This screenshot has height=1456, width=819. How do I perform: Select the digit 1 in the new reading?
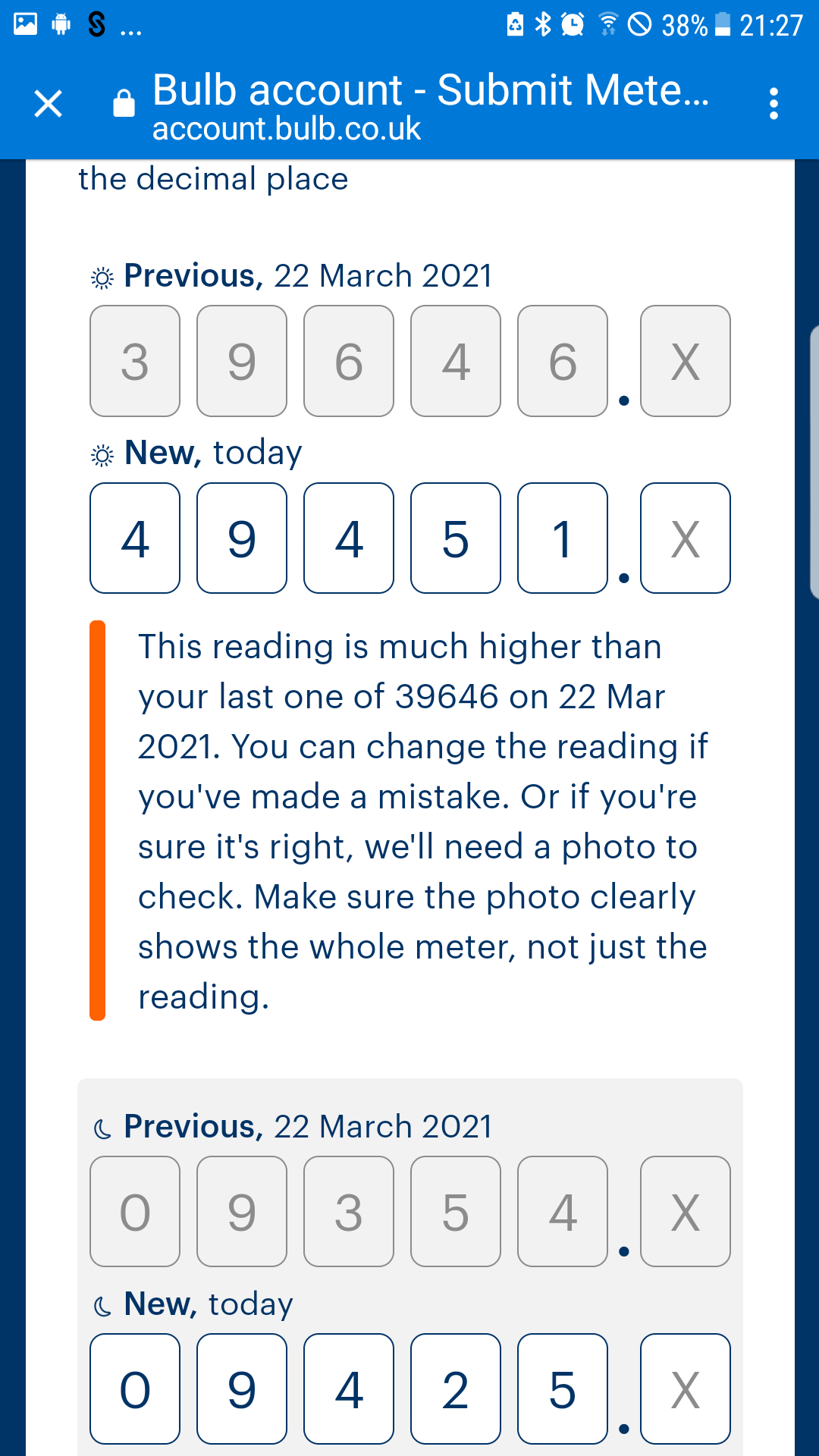tap(562, 538)
